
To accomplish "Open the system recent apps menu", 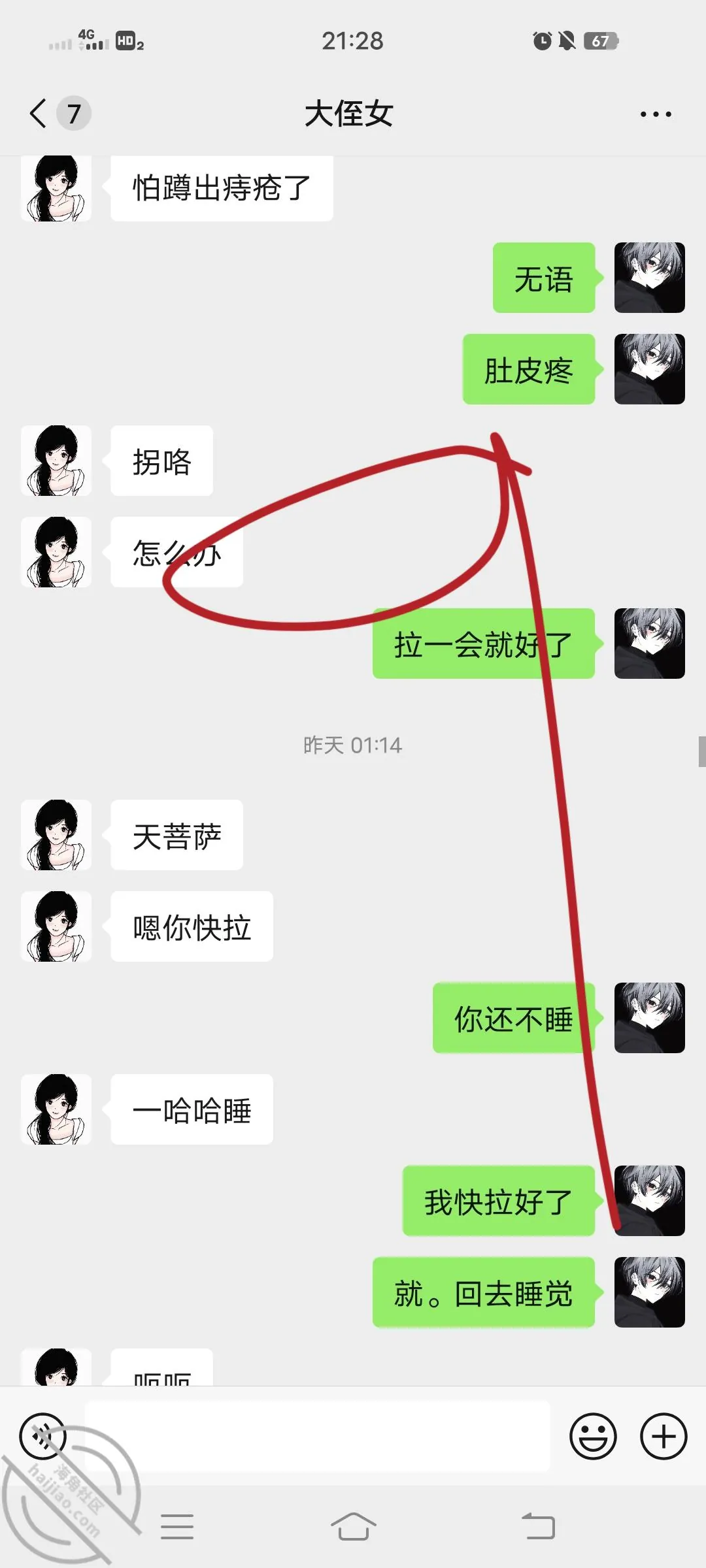I will click(x=177, y=1526).
